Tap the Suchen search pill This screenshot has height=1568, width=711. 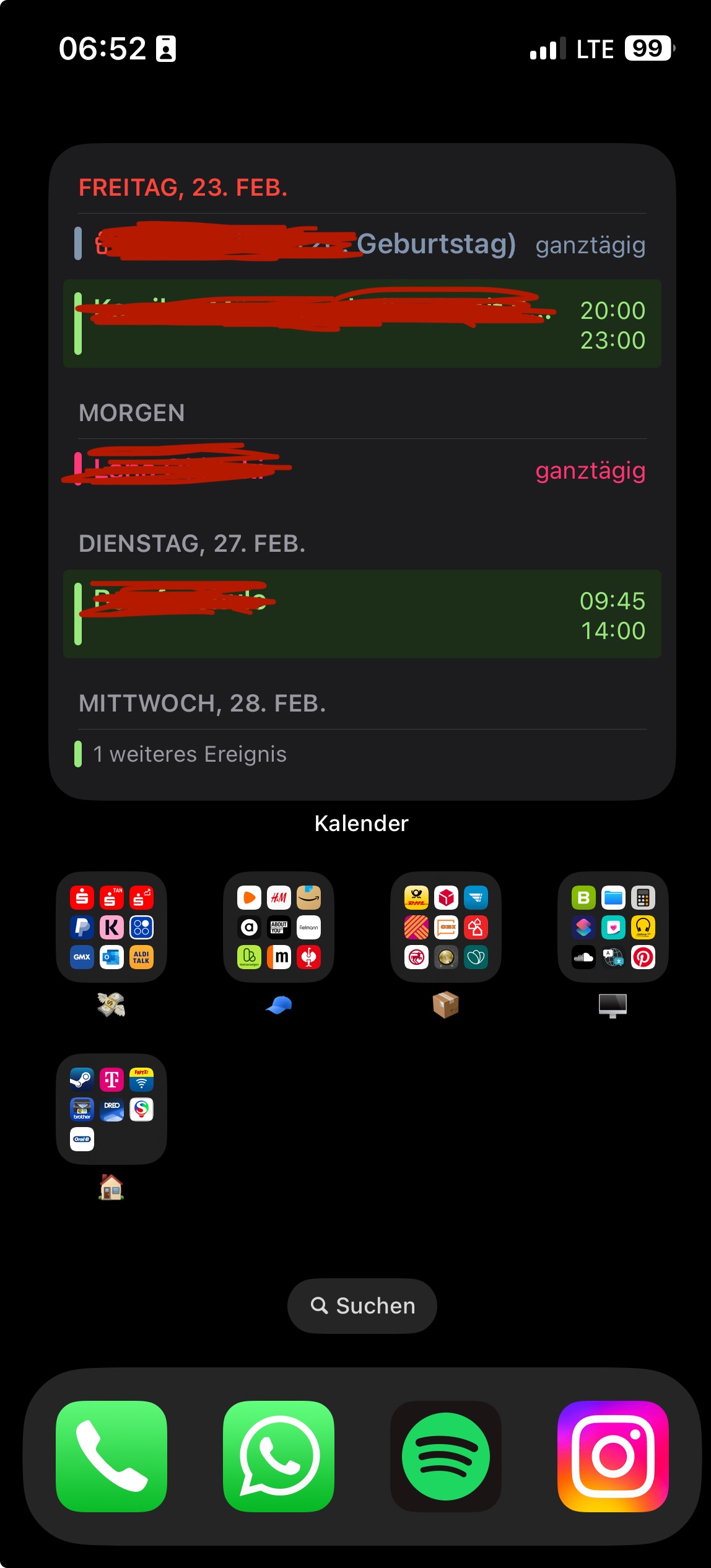(362, 1305)
